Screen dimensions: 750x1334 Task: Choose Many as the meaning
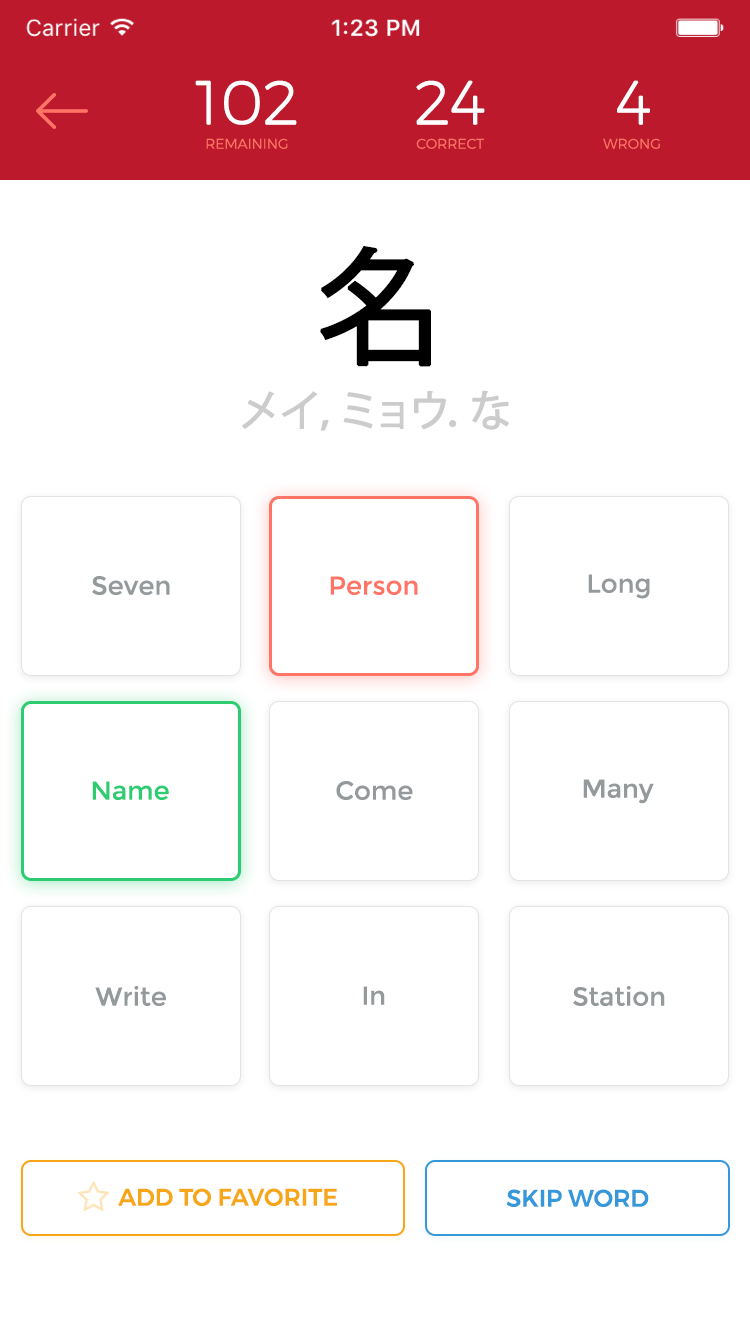tap(619, 791)
